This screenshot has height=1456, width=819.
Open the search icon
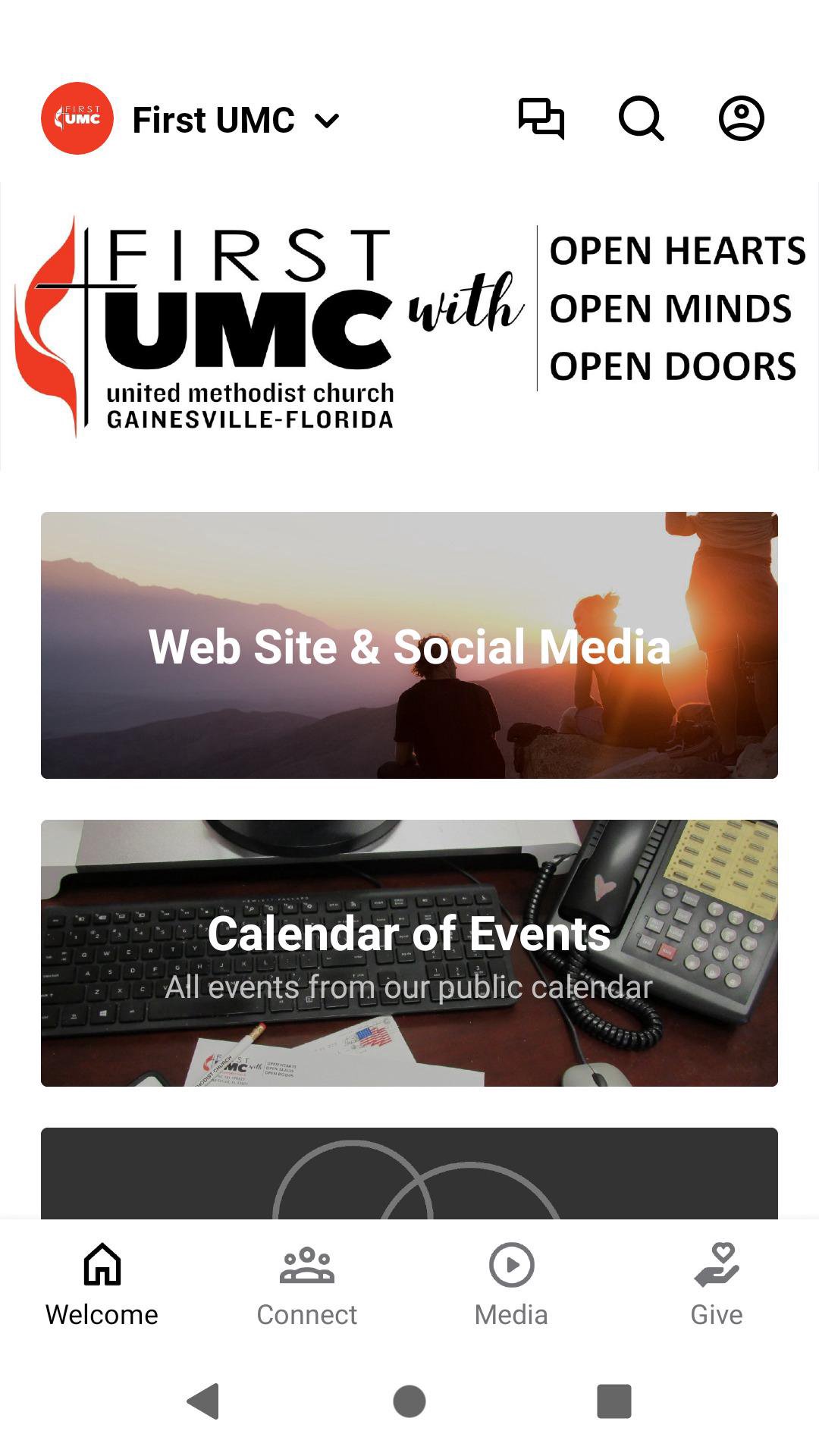642,119
